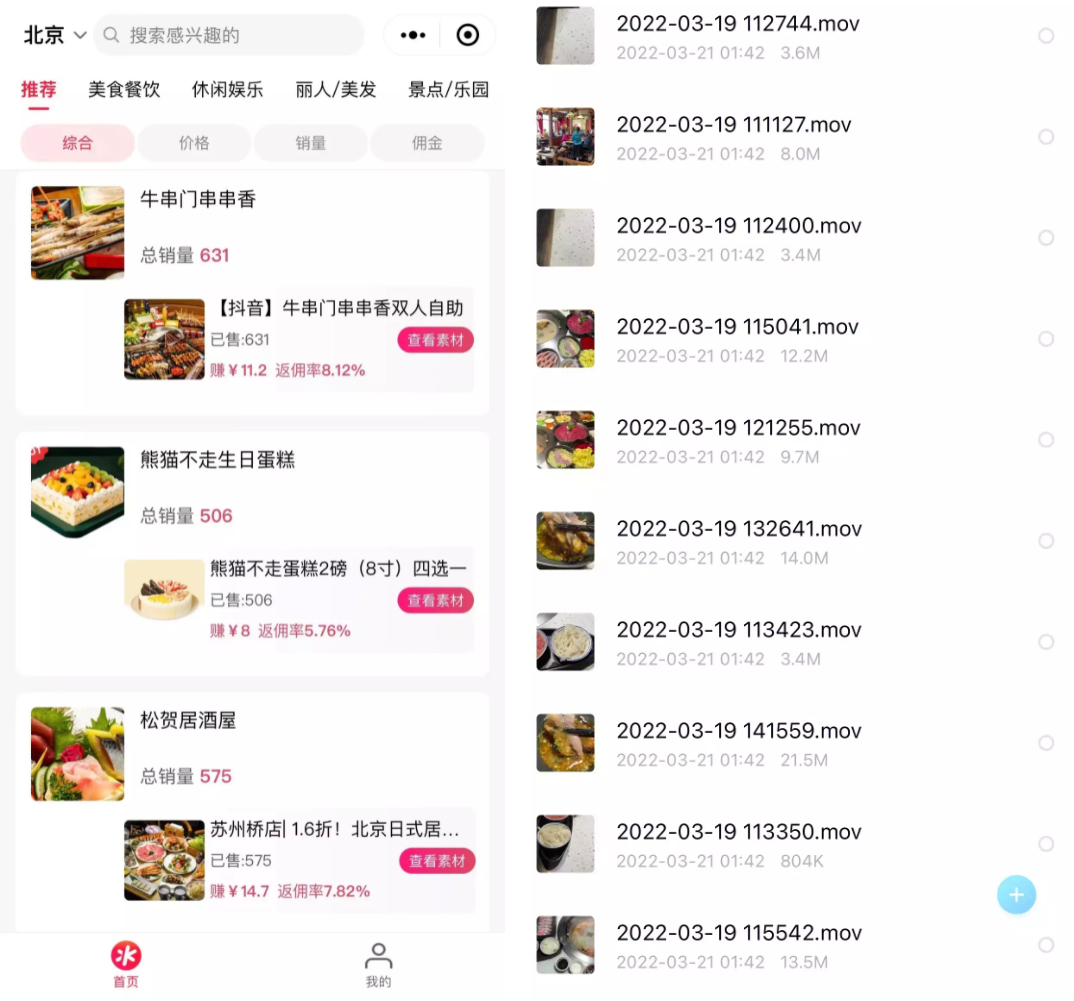This screenshot has width=1074, height=1001.
Task: Select the checkbox for 2022-03-19 115041.mov
Action: 1046,339
